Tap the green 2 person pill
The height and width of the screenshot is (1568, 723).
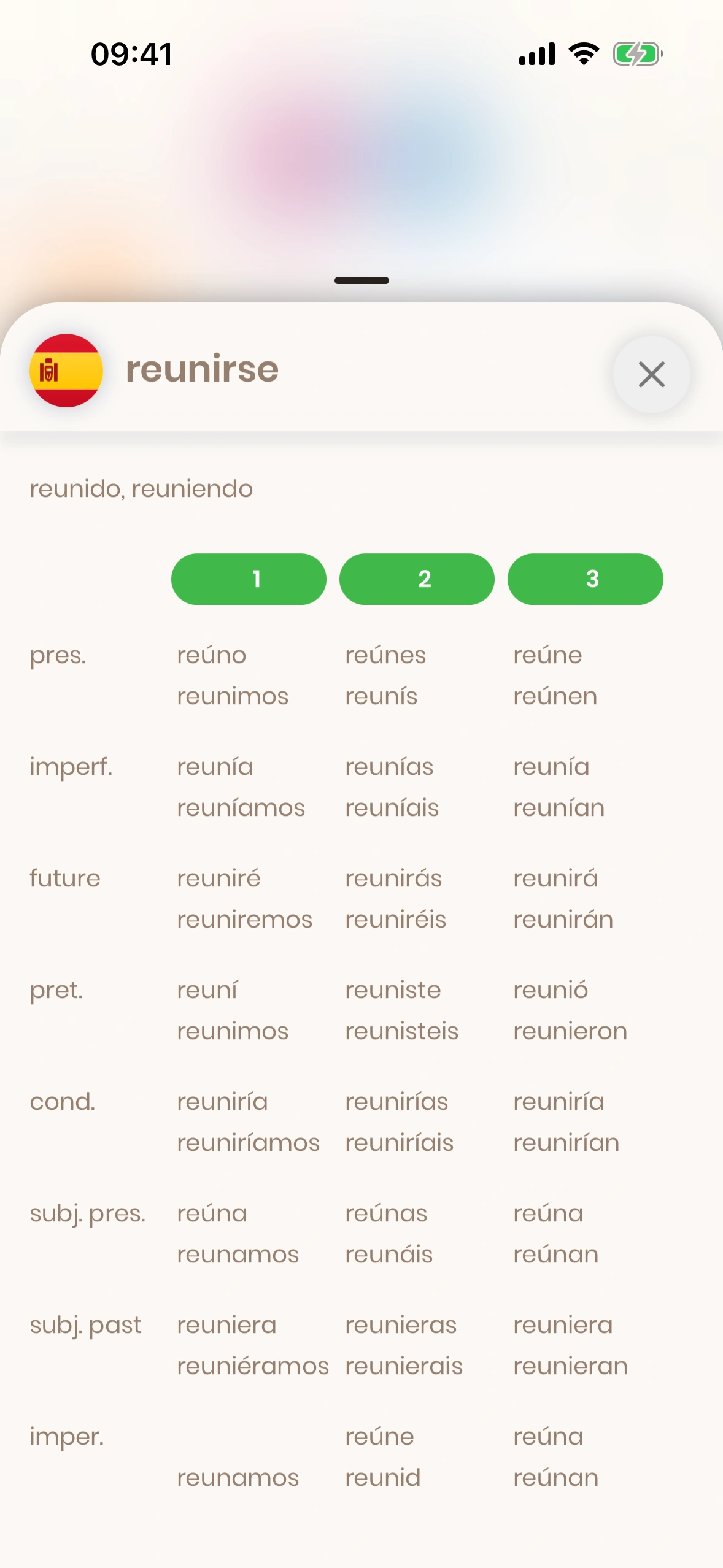(x=417, y=578)
